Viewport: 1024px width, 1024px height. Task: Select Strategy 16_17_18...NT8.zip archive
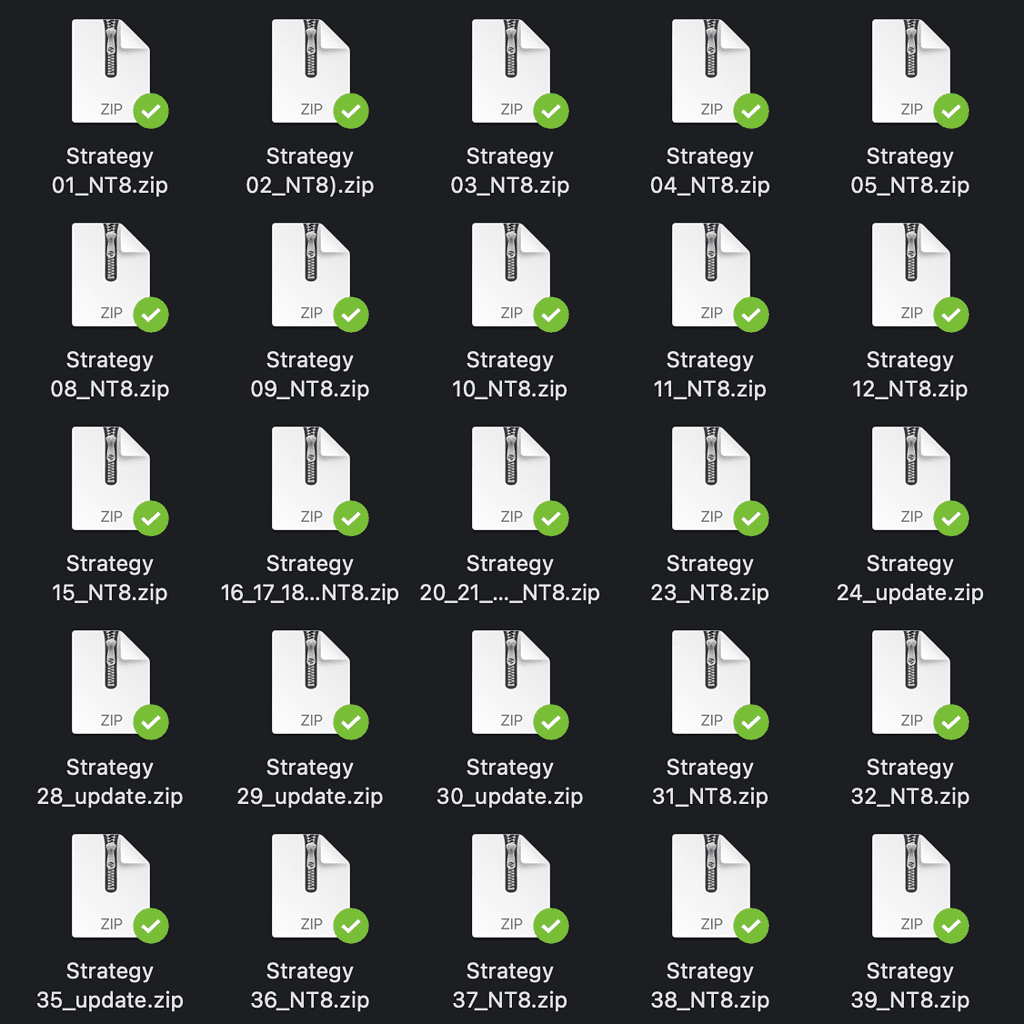[311, 479]
